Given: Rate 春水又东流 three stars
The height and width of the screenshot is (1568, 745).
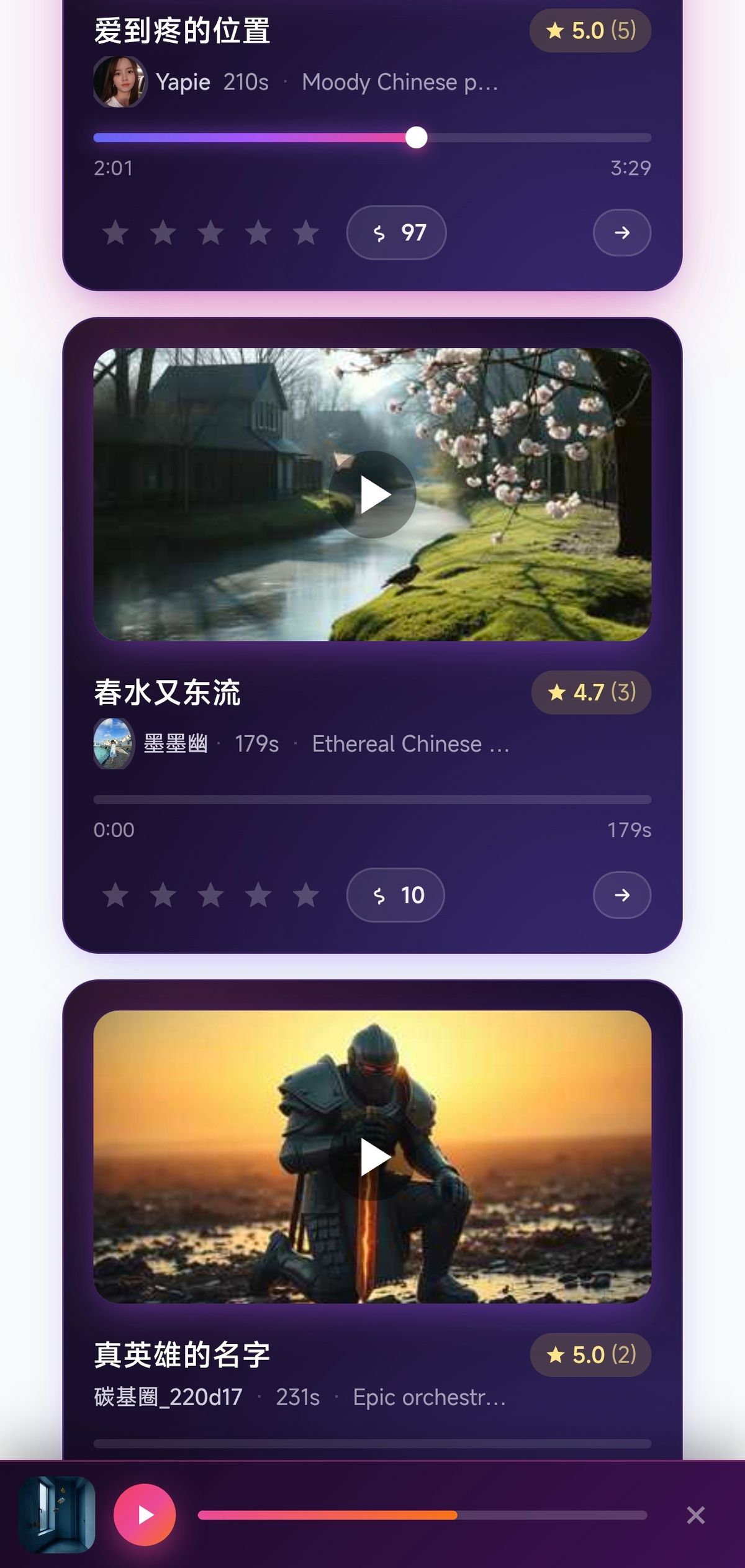Looking at the screenshot, I should point(210,895).
